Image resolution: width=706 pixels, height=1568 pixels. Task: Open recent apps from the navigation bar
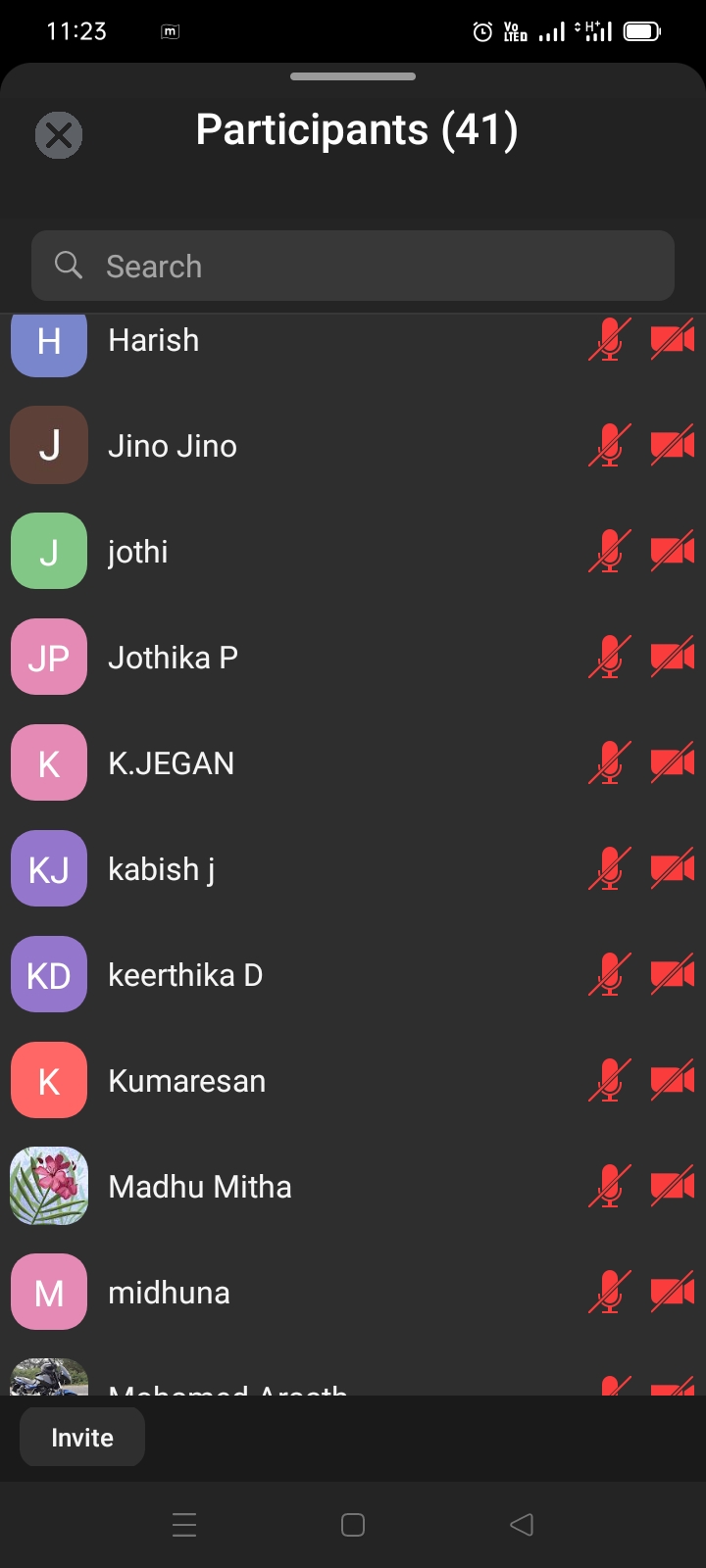(x=184, y=1525)
